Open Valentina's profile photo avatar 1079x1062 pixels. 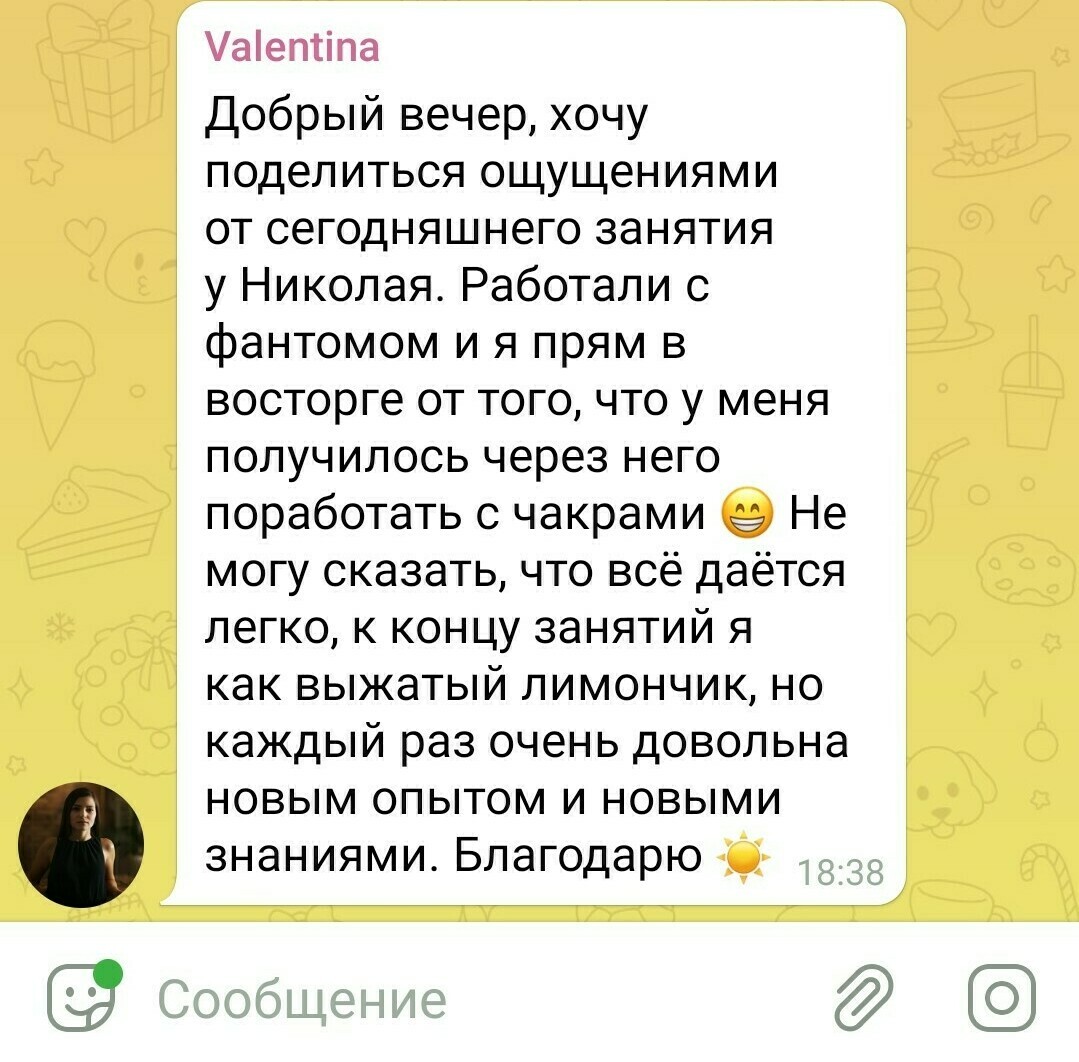pyautogui.click(x=82, y=845)
